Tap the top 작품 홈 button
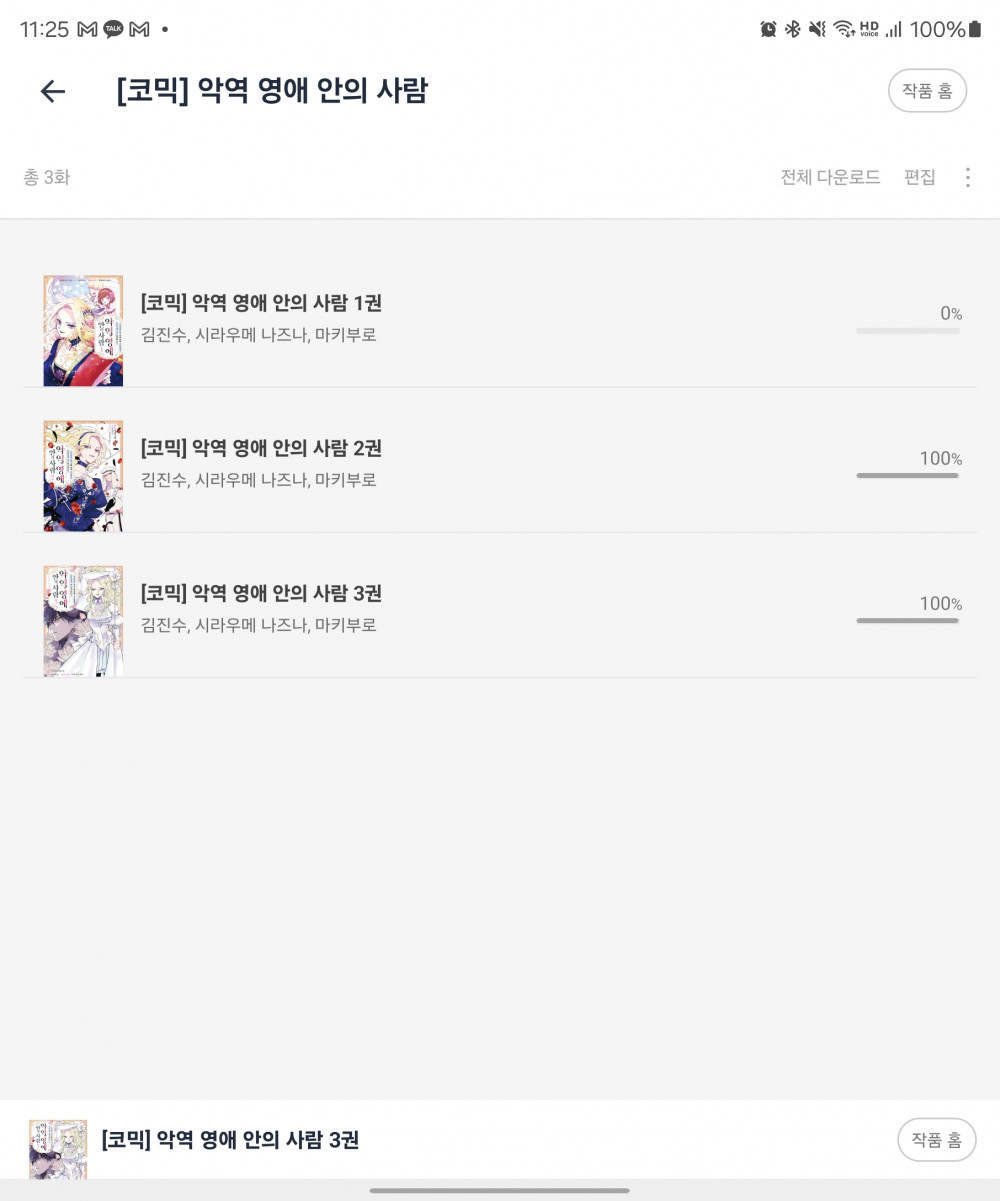This screenshot has height=1201, width=1000. point(927,91)
